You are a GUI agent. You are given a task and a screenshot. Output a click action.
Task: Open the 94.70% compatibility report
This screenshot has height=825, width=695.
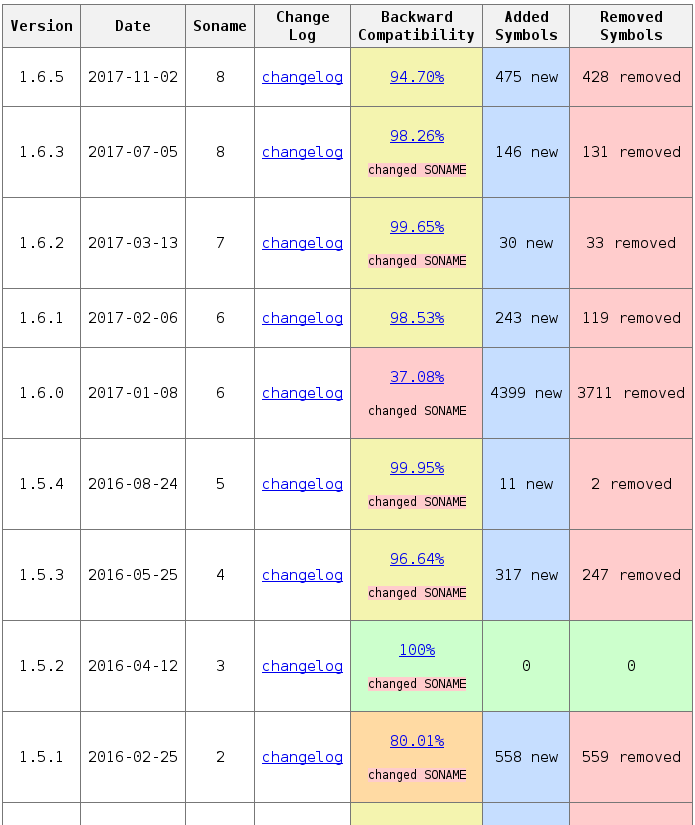(x=416, y=77)
